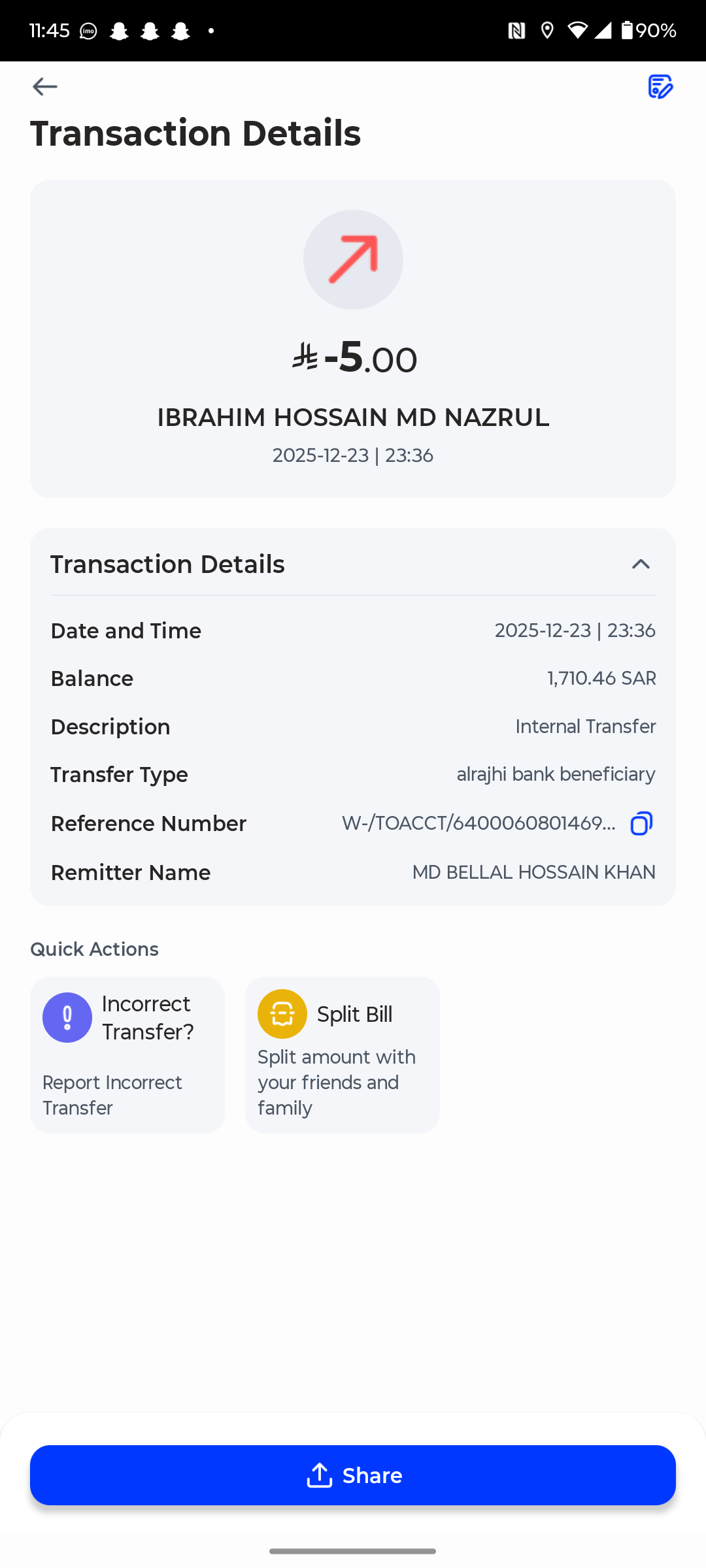Collapse the Transaction Details section
The width and height of the screenshot is (706, 1568).
[x=641, y=564]
